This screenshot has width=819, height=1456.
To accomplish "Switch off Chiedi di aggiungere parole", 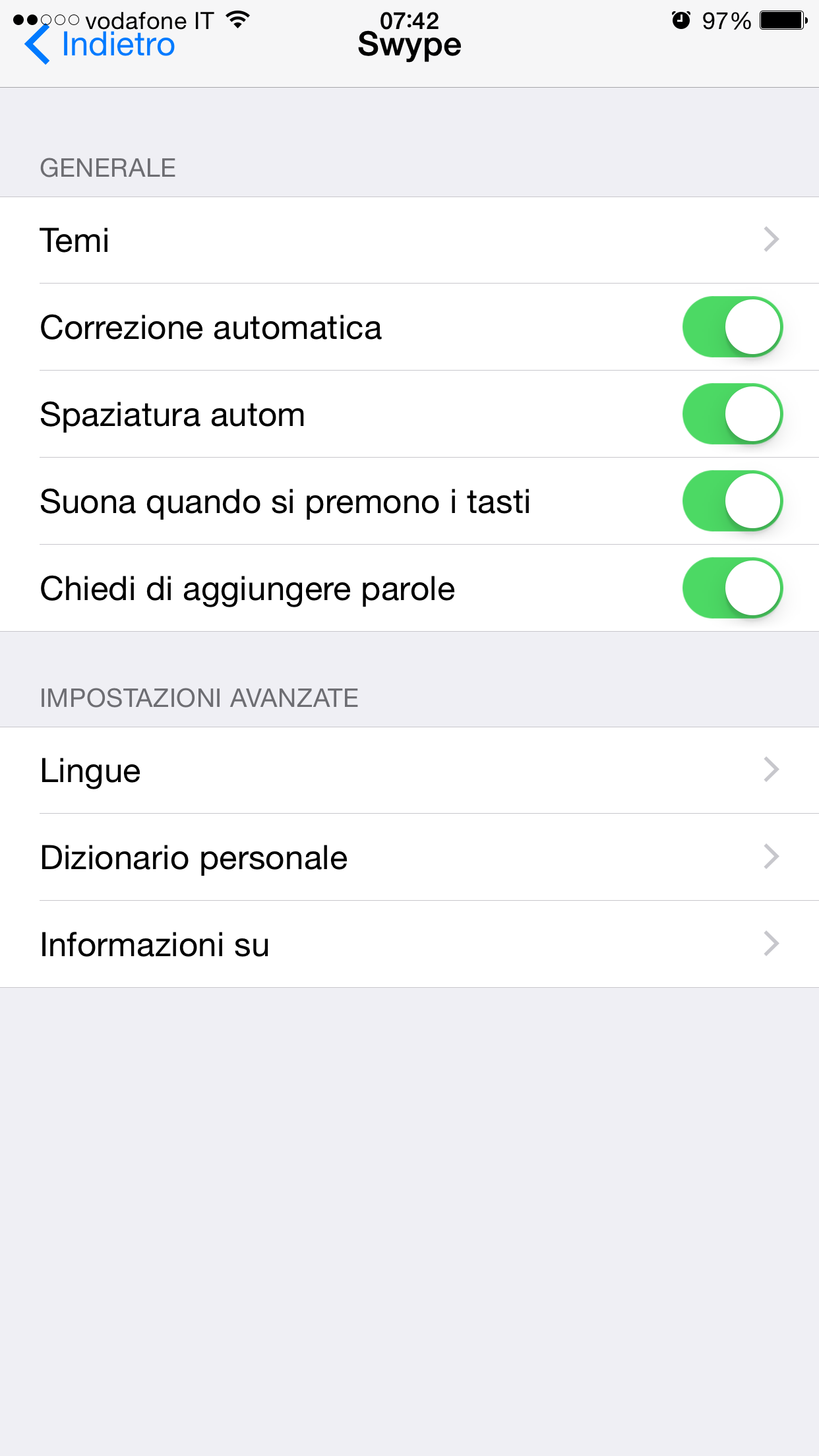I will pos(732,588).
